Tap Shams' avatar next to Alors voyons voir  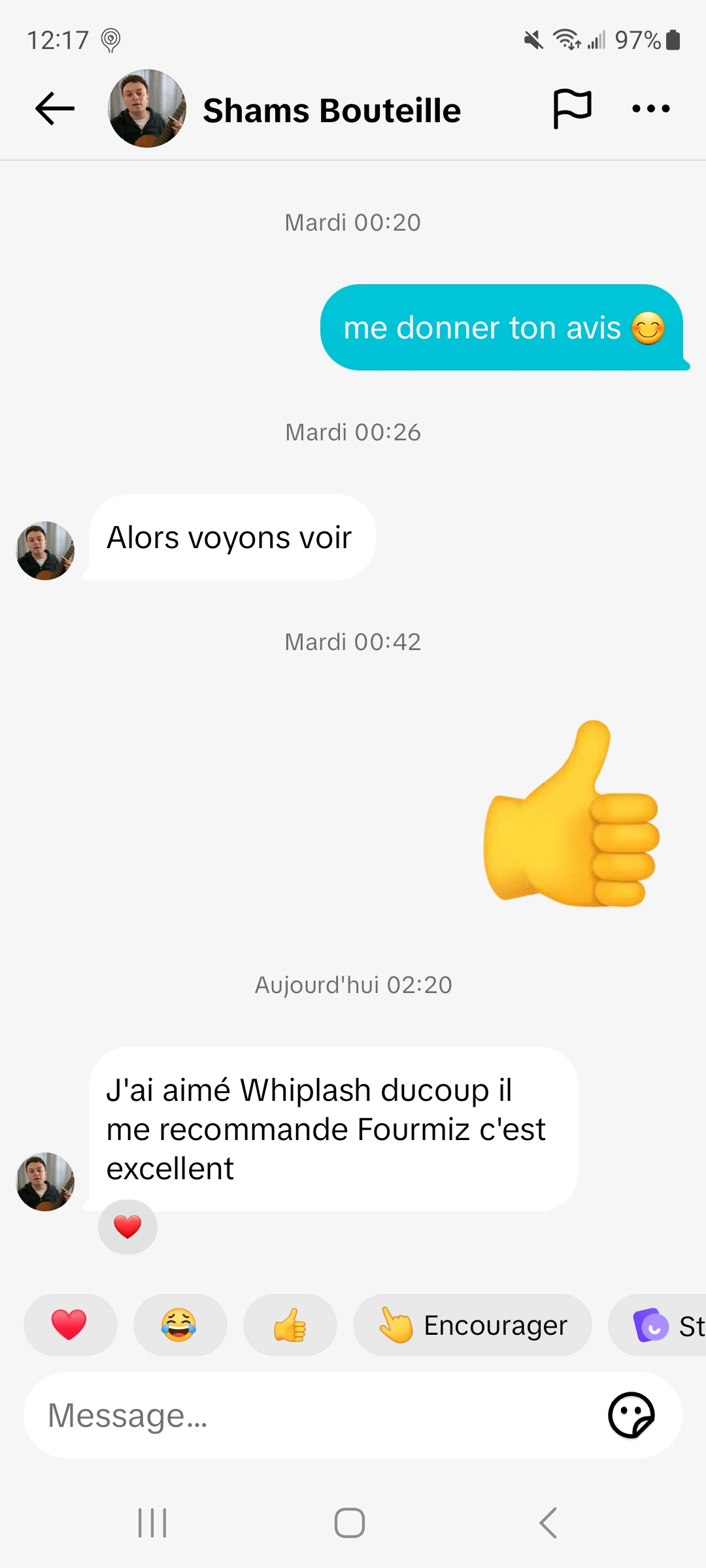[45, 550]
